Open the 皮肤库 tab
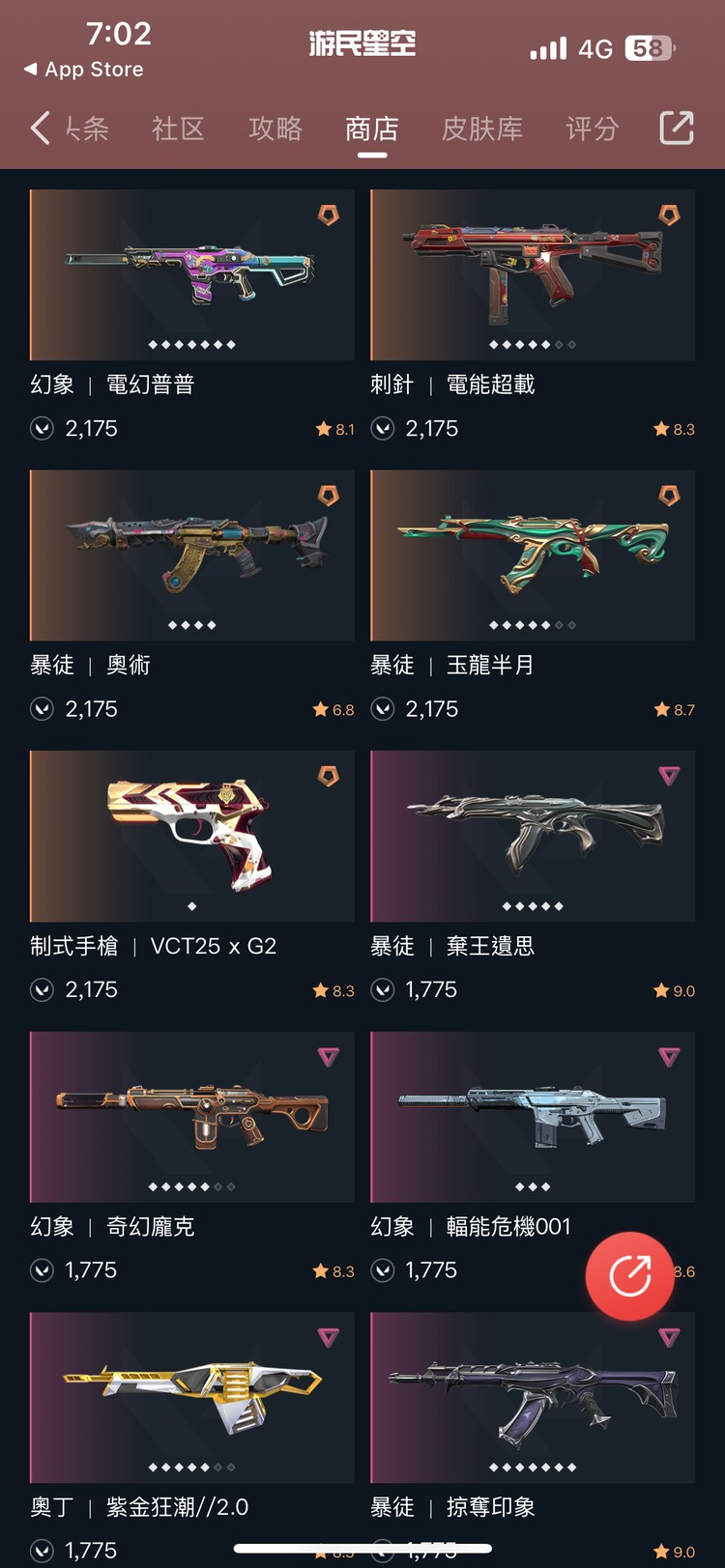Image resolution: width=725 pixels, height=1568 pixels. pyautogui.click(x=481, y=128)
